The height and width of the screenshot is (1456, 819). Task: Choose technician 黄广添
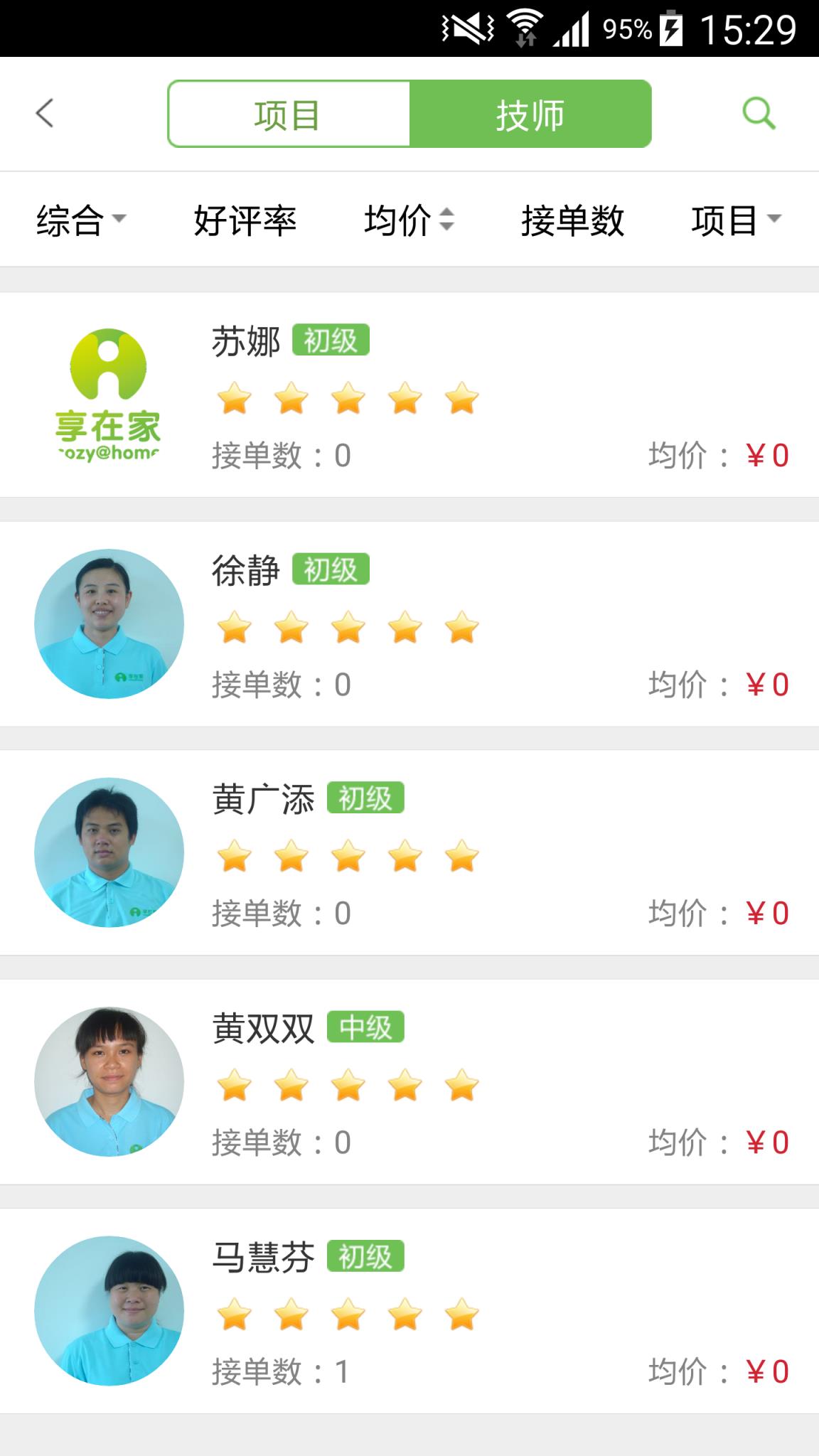point(409,853)
